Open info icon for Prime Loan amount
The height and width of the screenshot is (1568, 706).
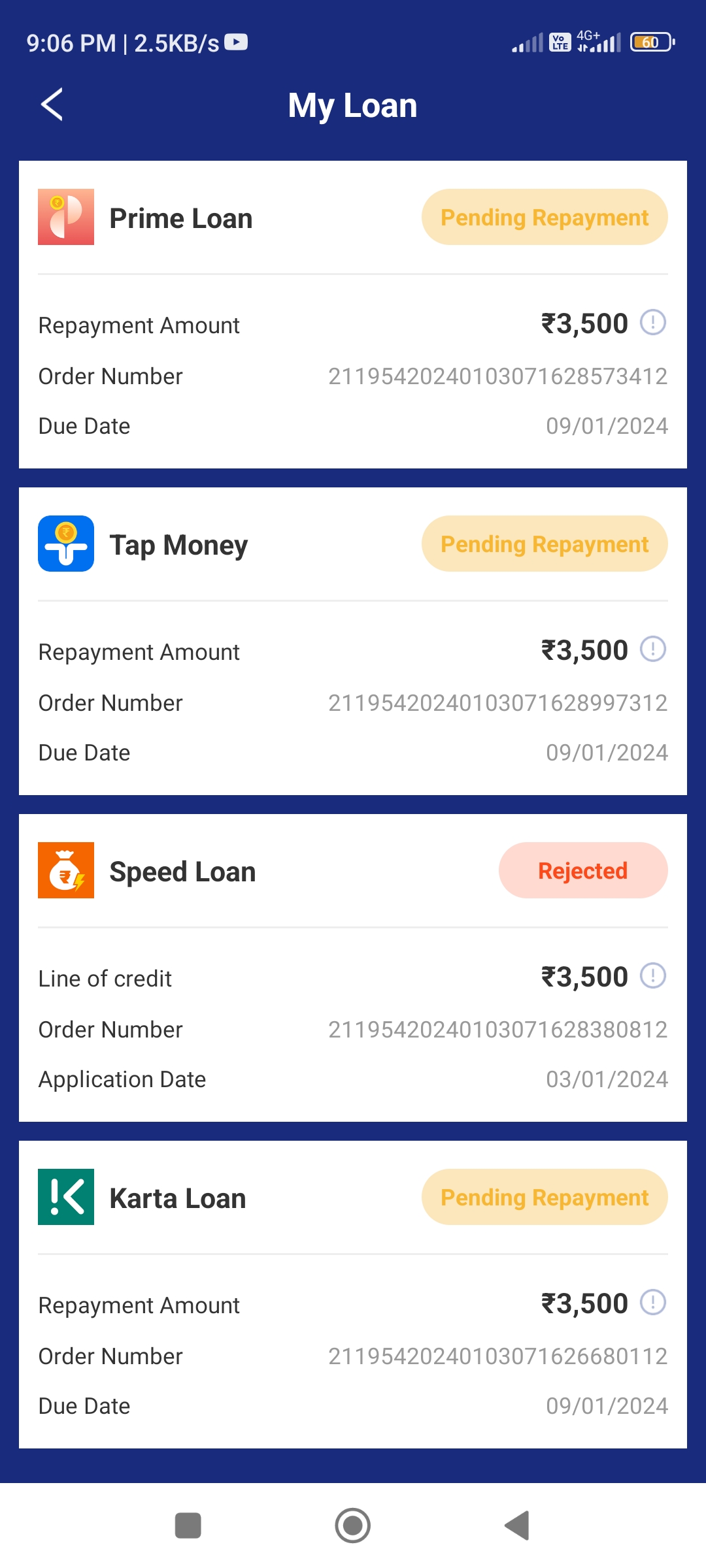[652, 322]
